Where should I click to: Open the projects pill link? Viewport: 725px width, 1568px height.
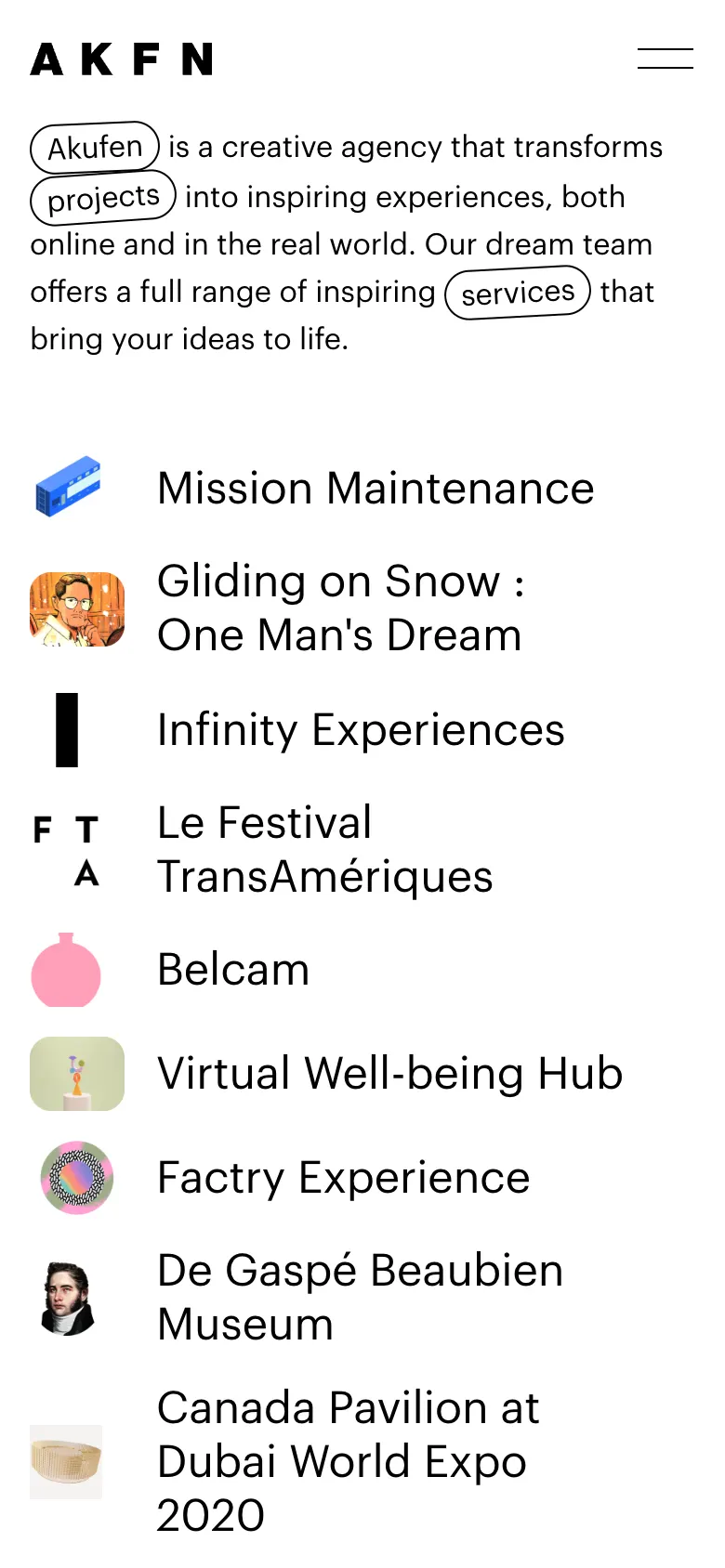tap(103, 198)
